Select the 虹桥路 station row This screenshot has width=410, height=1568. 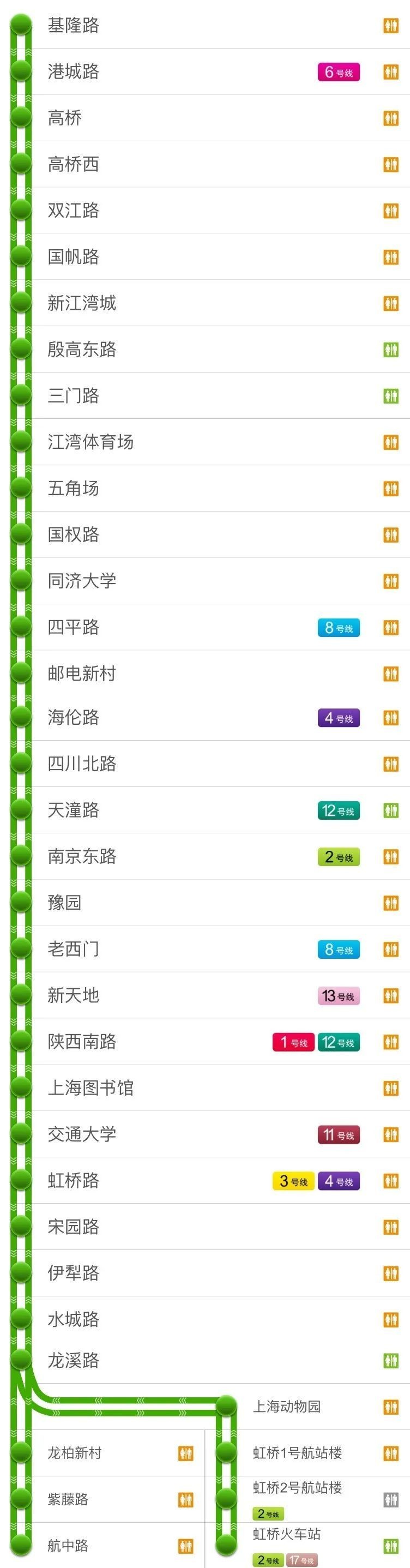74,1180
